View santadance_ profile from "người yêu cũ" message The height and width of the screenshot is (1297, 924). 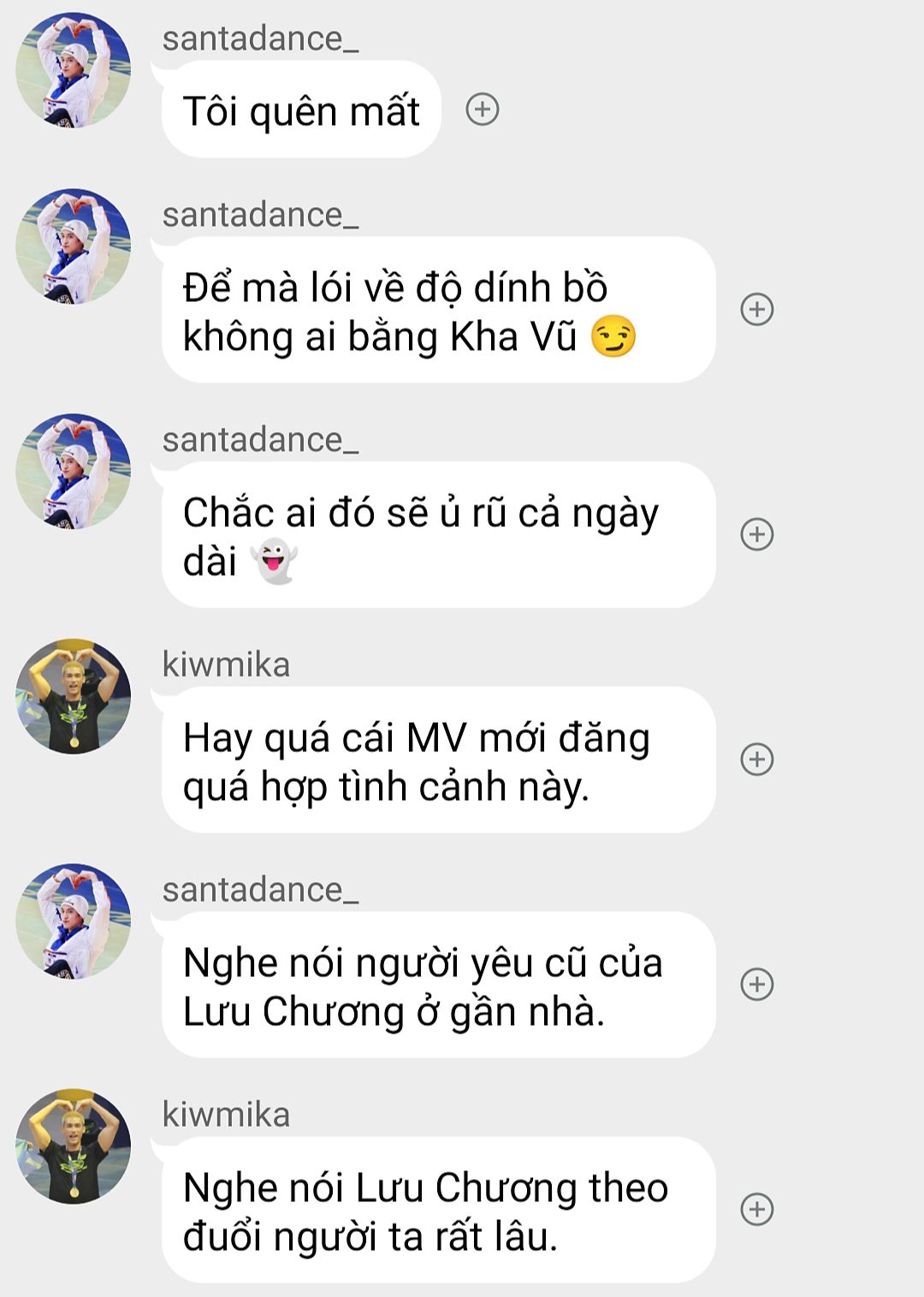click(74, 921)
